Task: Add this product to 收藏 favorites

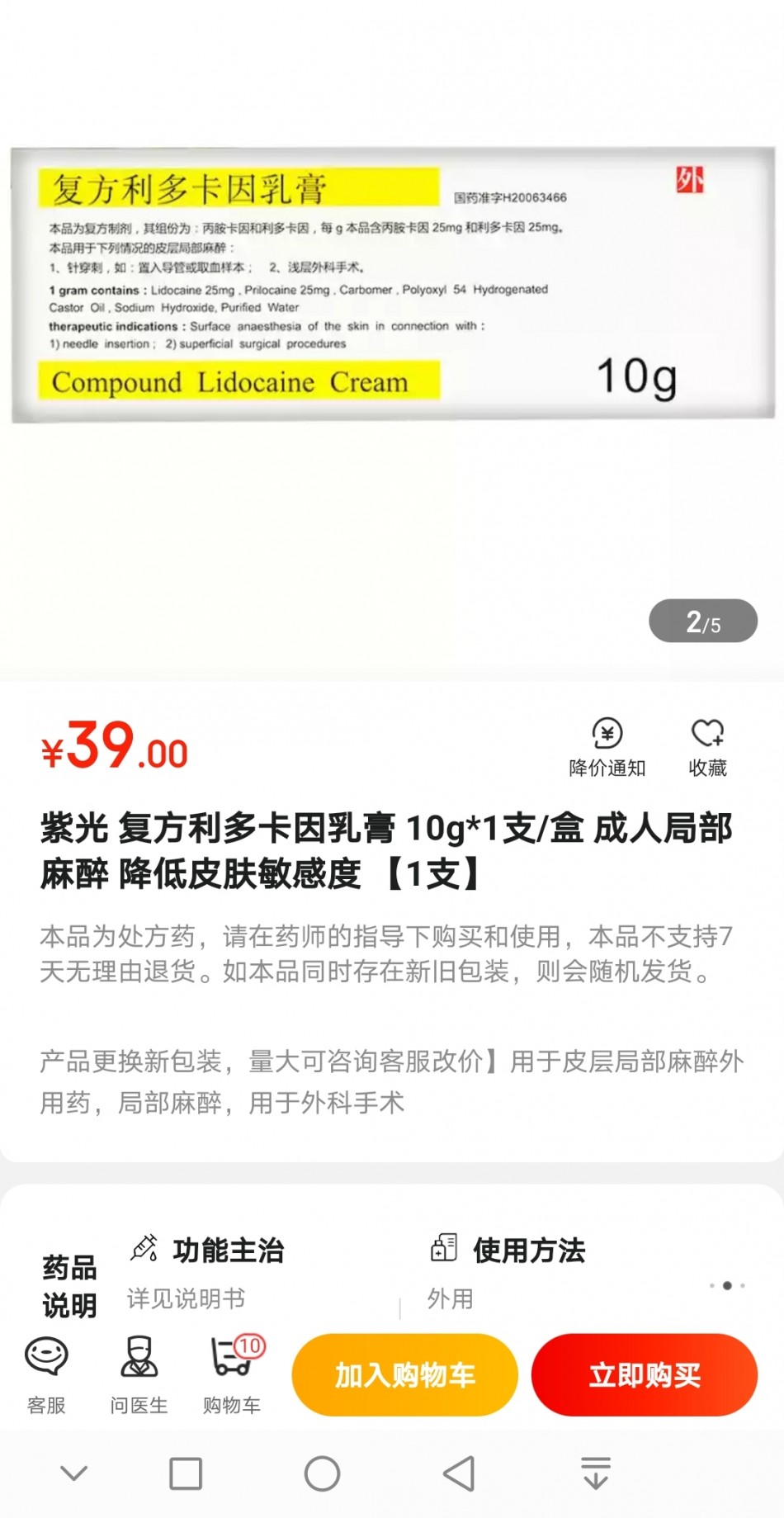Action: pyautogui.click(x=707, y=746)
